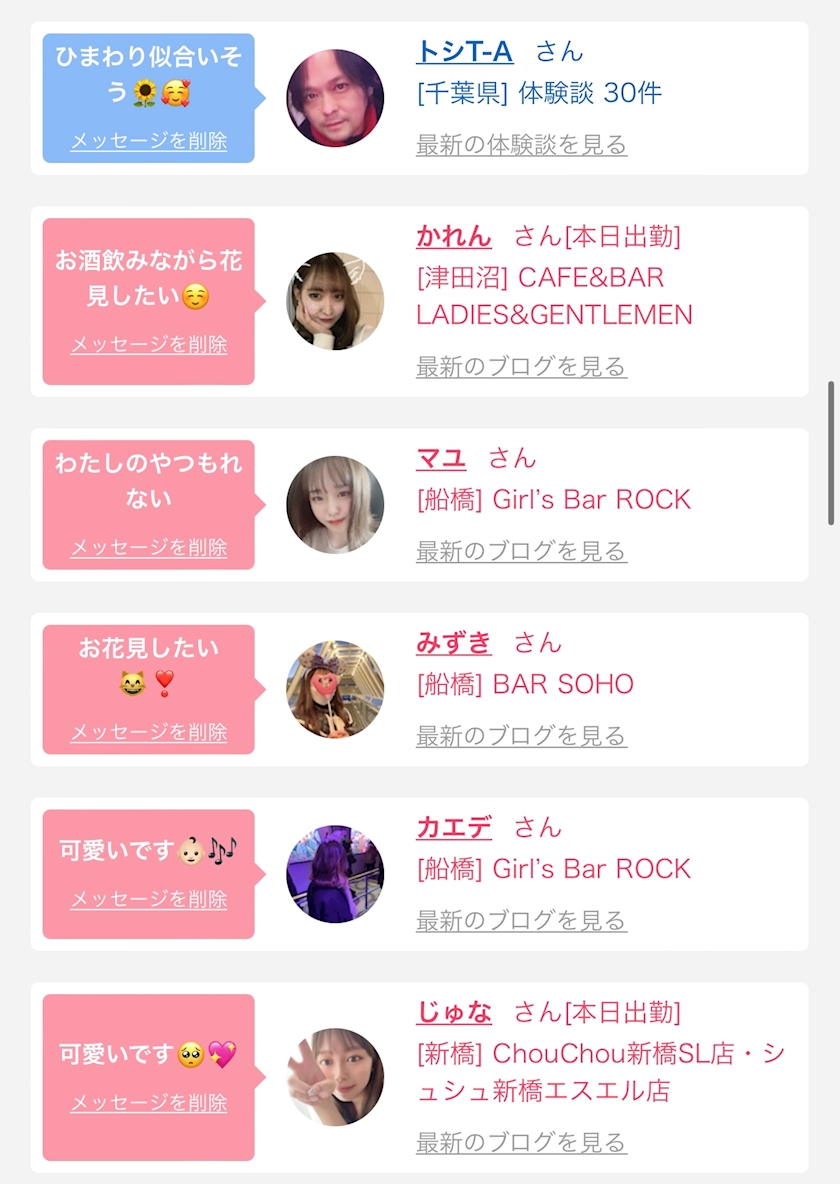This screenshot has width=840, height=1184.
Task: View じゅな's latest blog
Action: point(521,1142)
